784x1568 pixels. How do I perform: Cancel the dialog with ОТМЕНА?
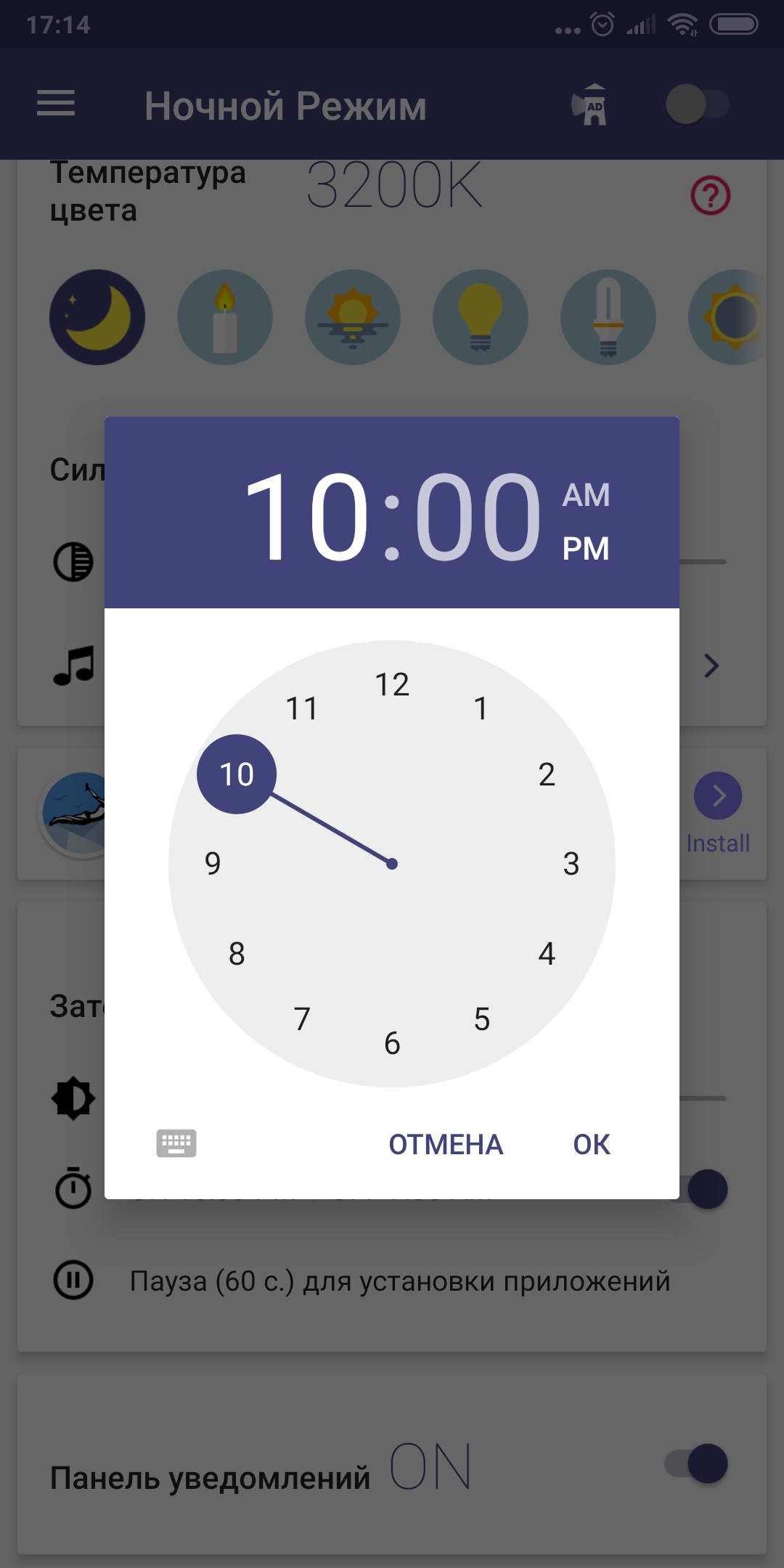pos(446,1145)
